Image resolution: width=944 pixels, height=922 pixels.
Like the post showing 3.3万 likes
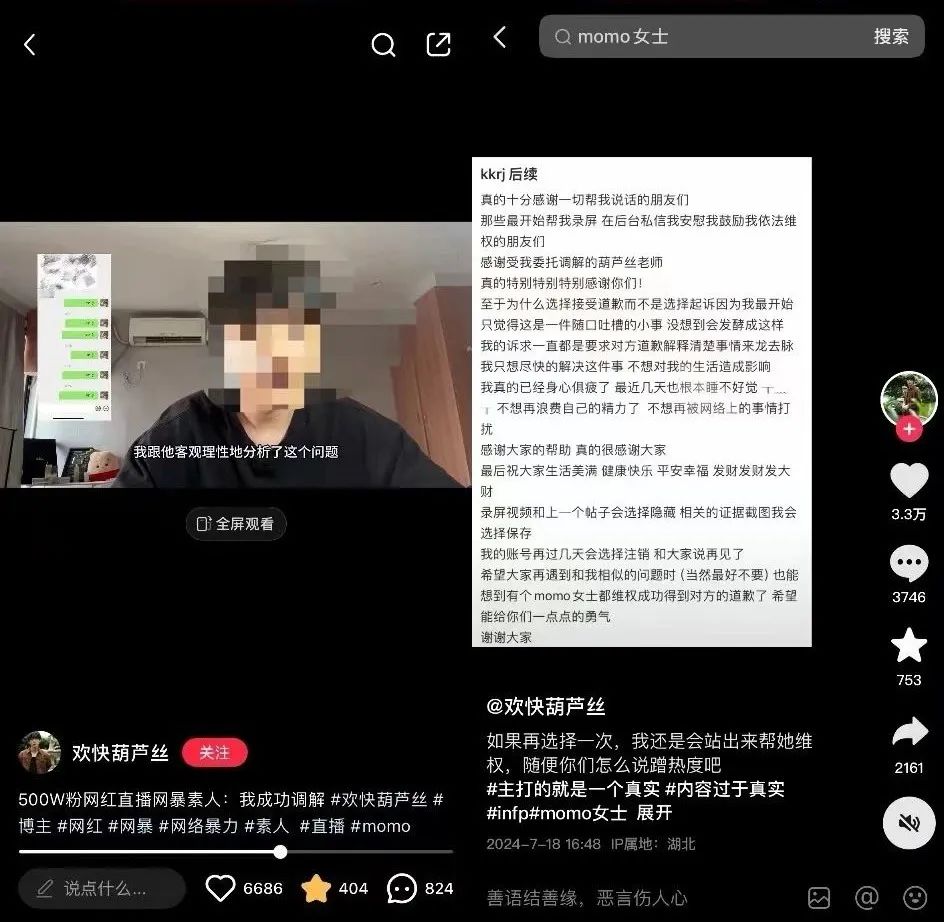tap(908, 482)
